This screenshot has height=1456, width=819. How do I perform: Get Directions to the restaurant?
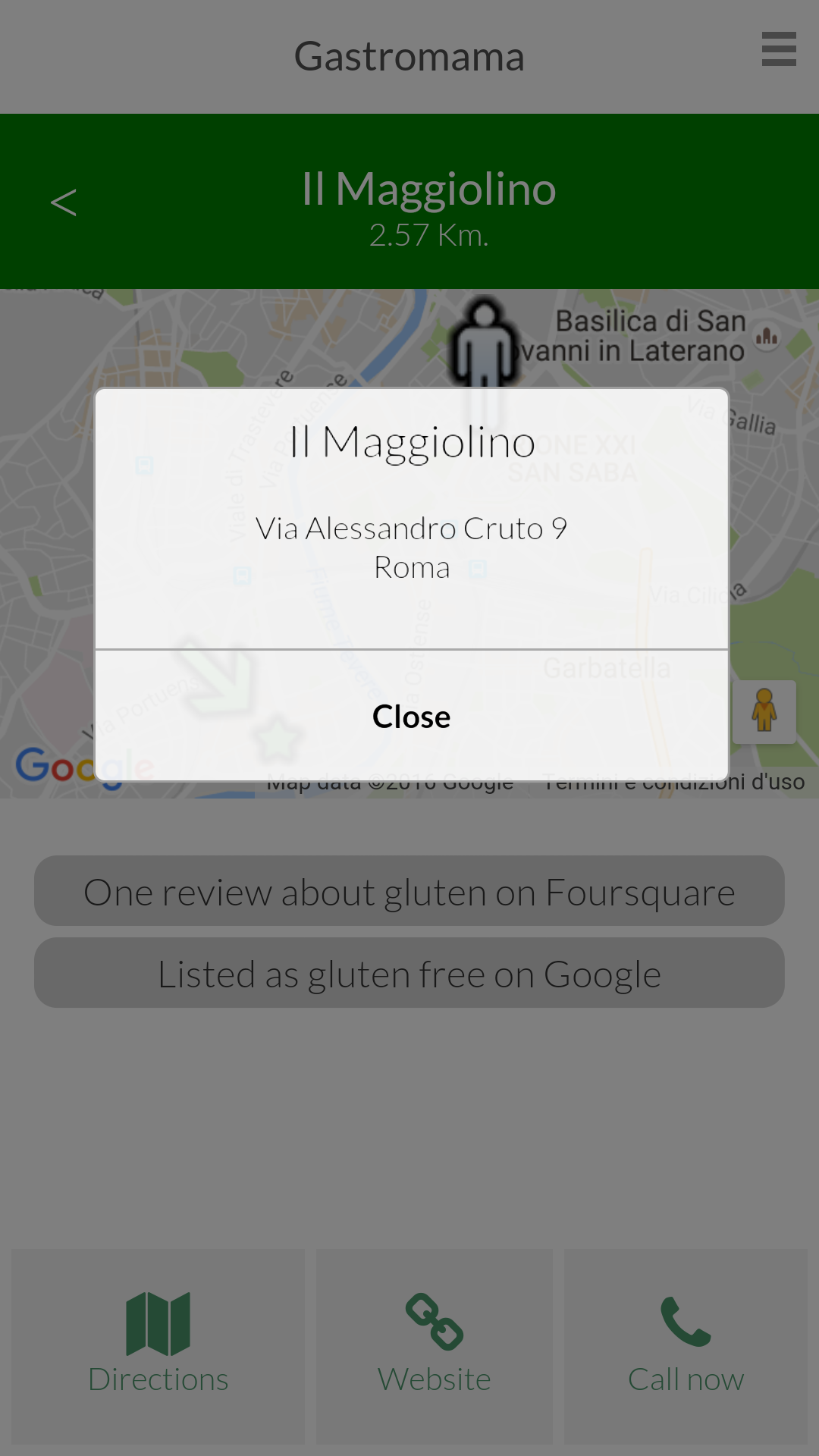158,1346
